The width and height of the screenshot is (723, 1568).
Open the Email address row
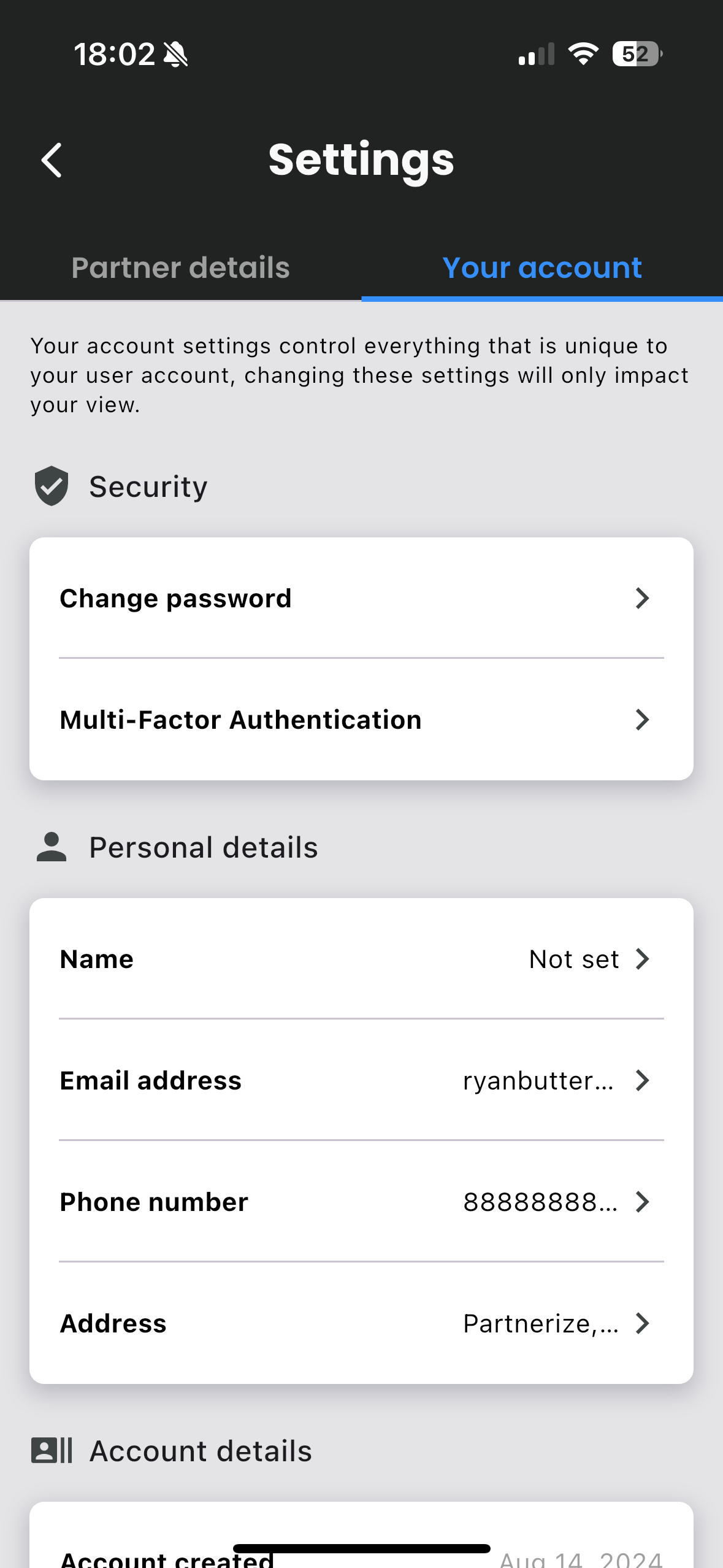[x=361, y=1080]
